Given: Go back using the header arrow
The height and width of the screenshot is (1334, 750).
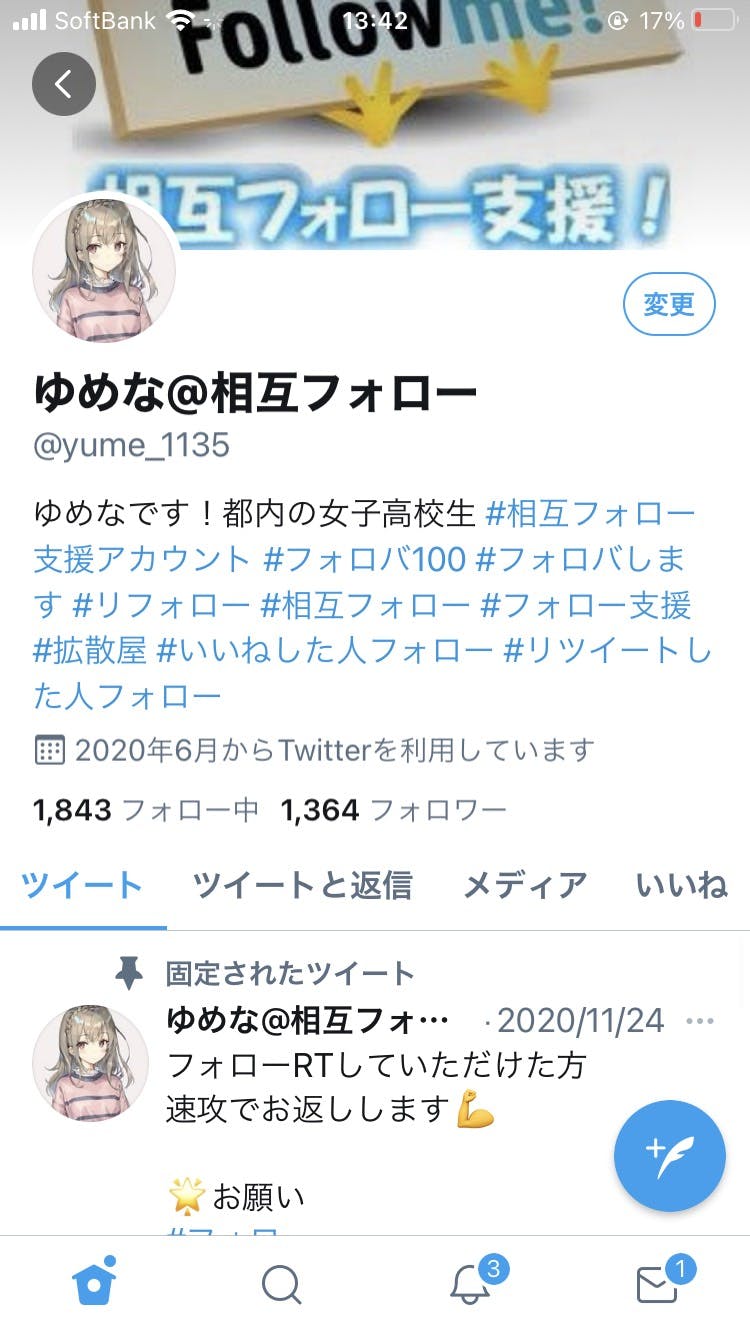Looking at the screenshot, I should click(64, 84).
